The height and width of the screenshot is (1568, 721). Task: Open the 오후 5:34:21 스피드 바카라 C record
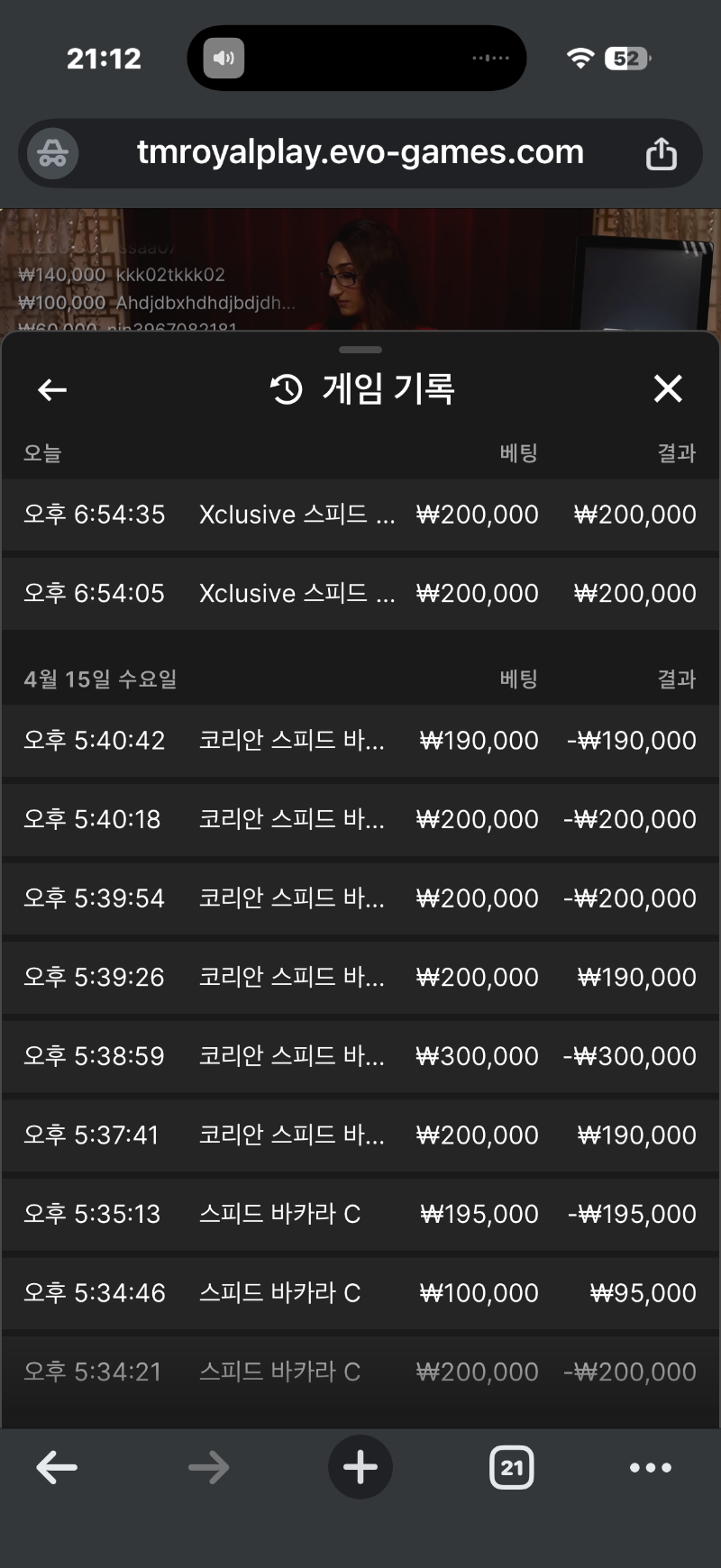(360, 1372)
